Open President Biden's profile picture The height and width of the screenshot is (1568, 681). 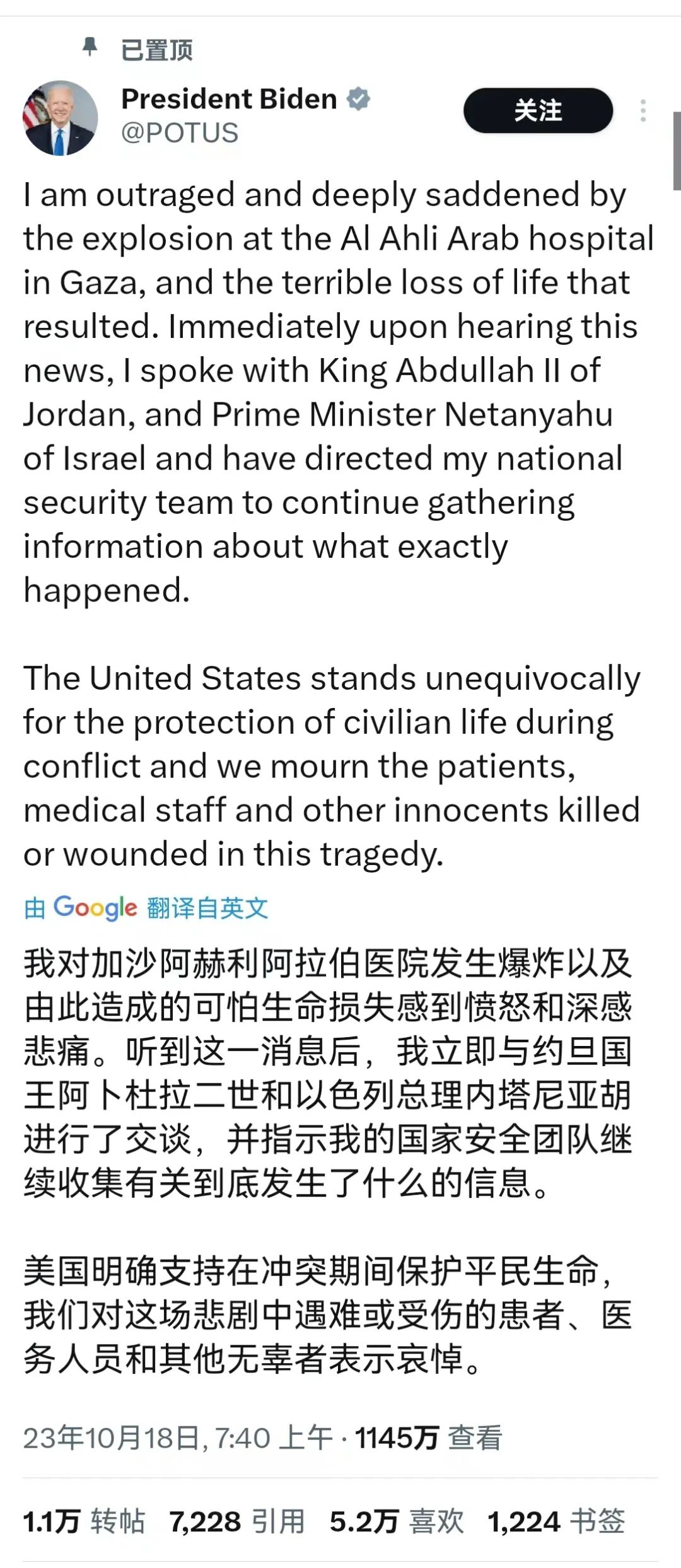click(61, 118)
